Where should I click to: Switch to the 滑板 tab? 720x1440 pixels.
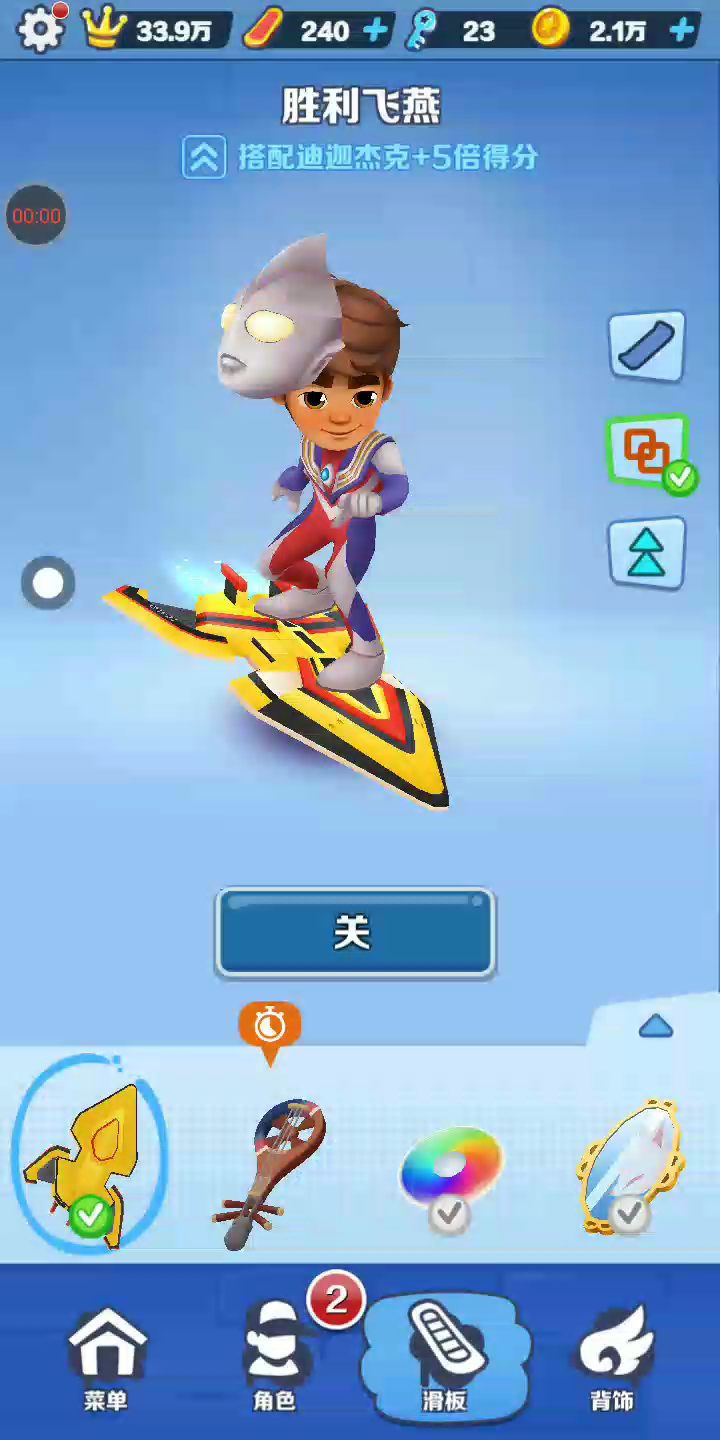(x=444, y=1358)
